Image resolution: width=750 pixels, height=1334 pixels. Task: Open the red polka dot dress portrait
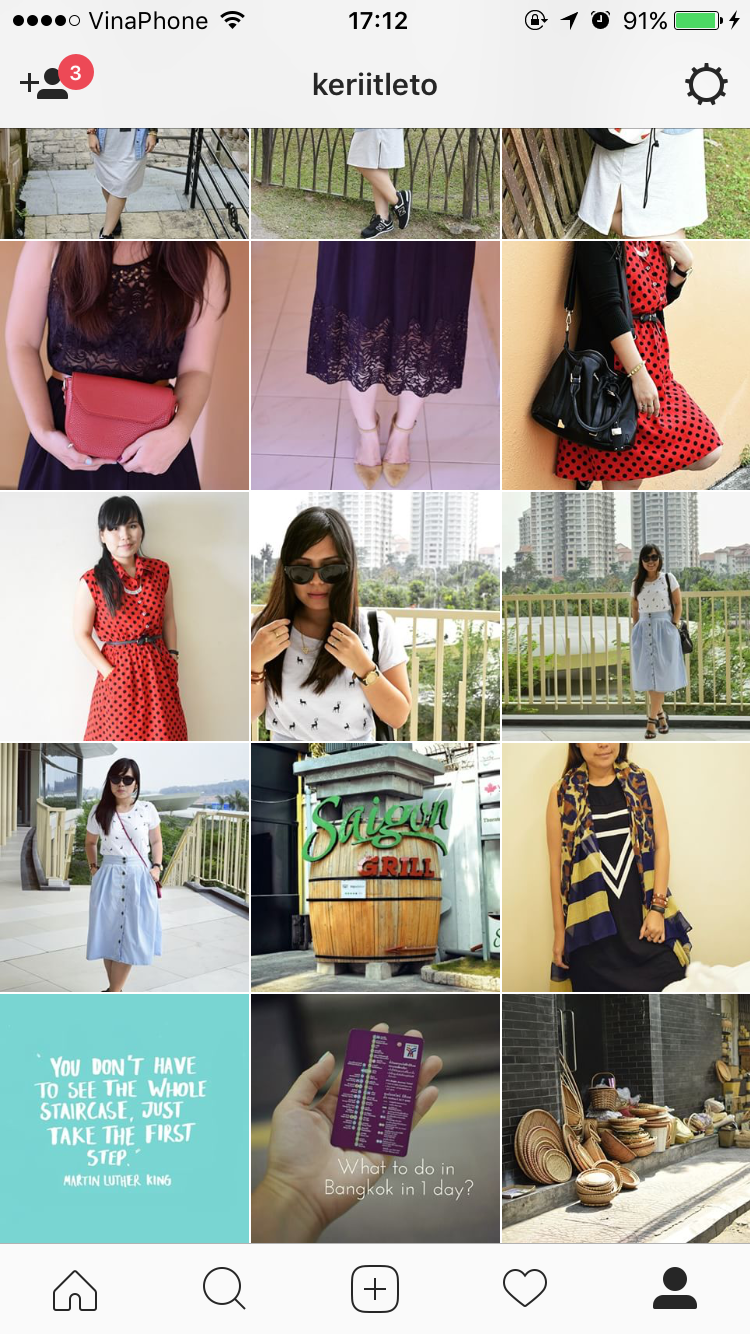click(124, 616)
